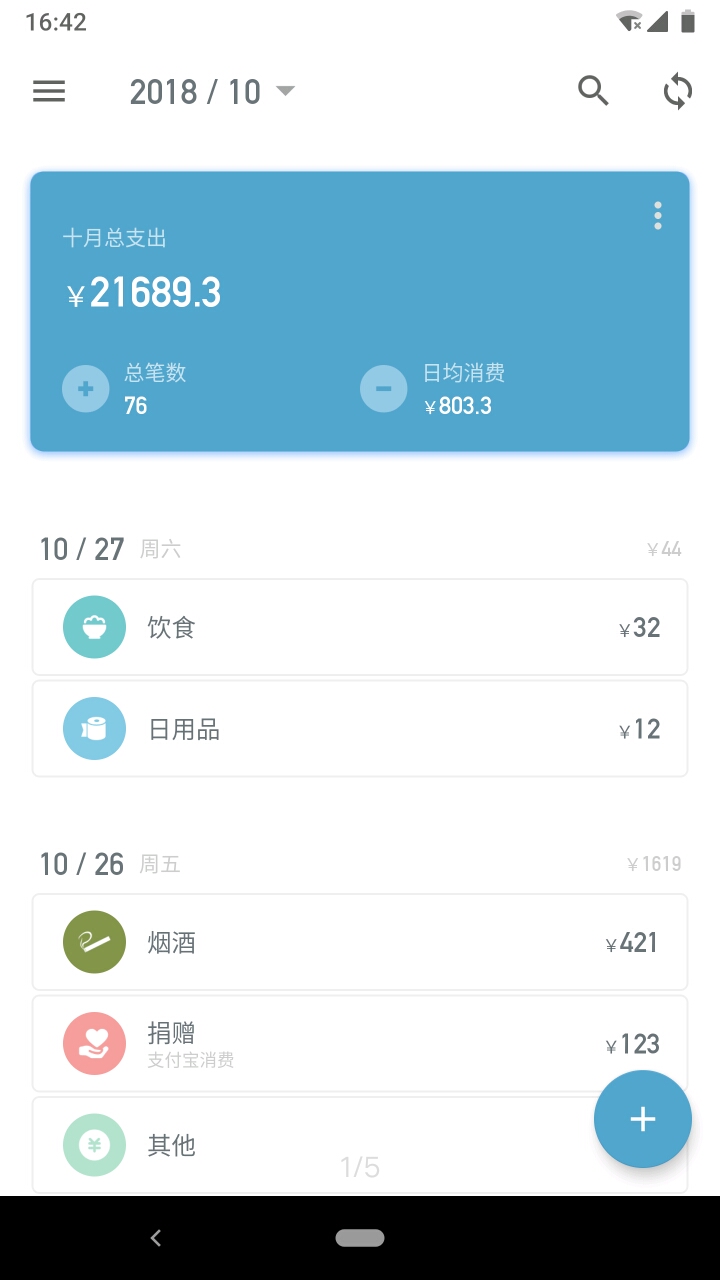
Task: Select the 烟酒 cigarette category icon
Action: click(x=94, y=941)
